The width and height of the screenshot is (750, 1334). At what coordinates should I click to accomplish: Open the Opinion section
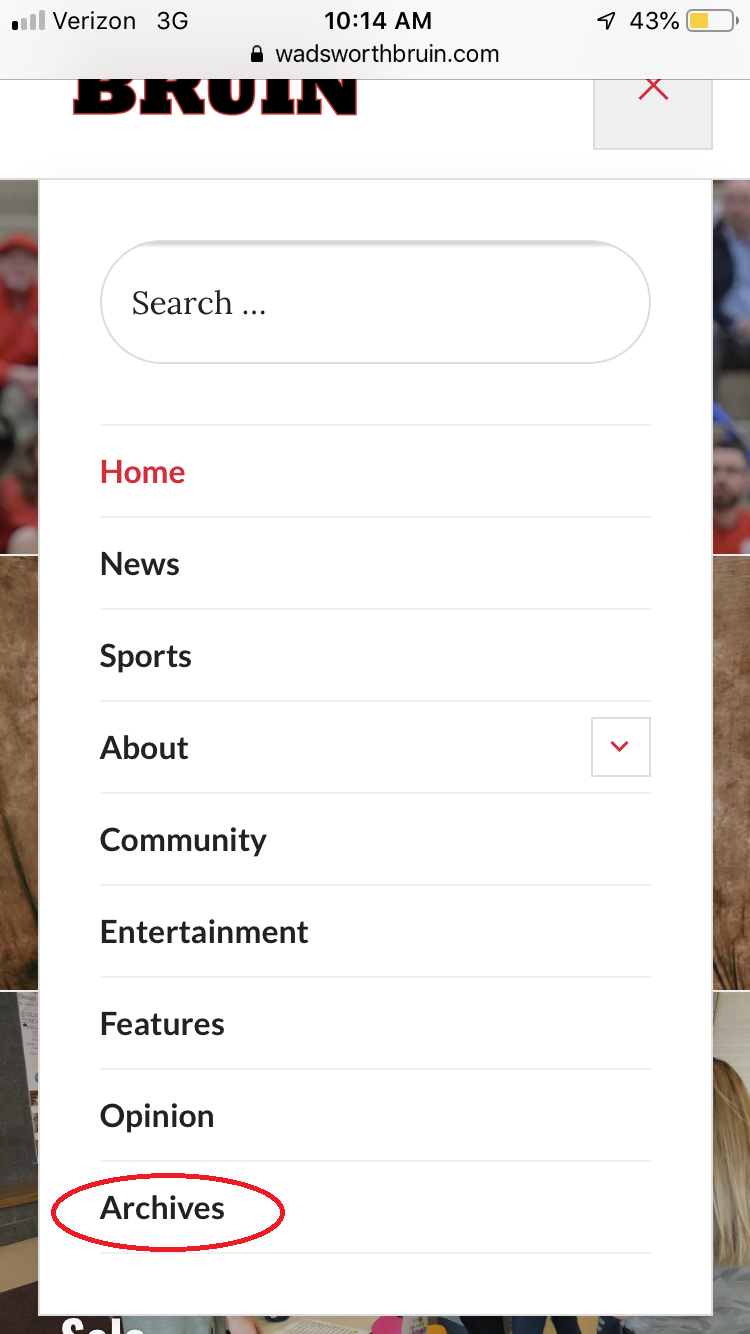pos(157,1117)
